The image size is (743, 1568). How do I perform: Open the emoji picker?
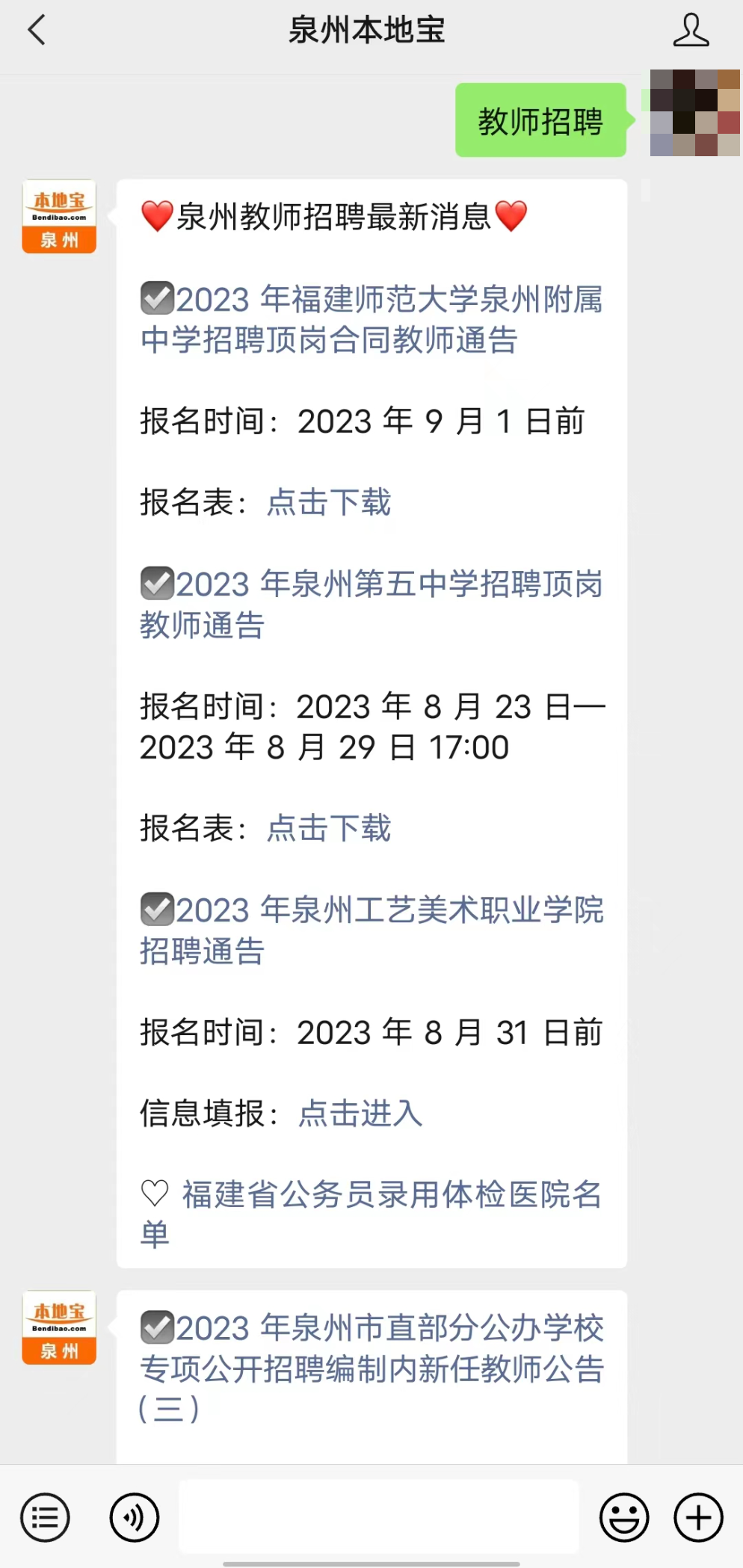tap(624, 1517)
